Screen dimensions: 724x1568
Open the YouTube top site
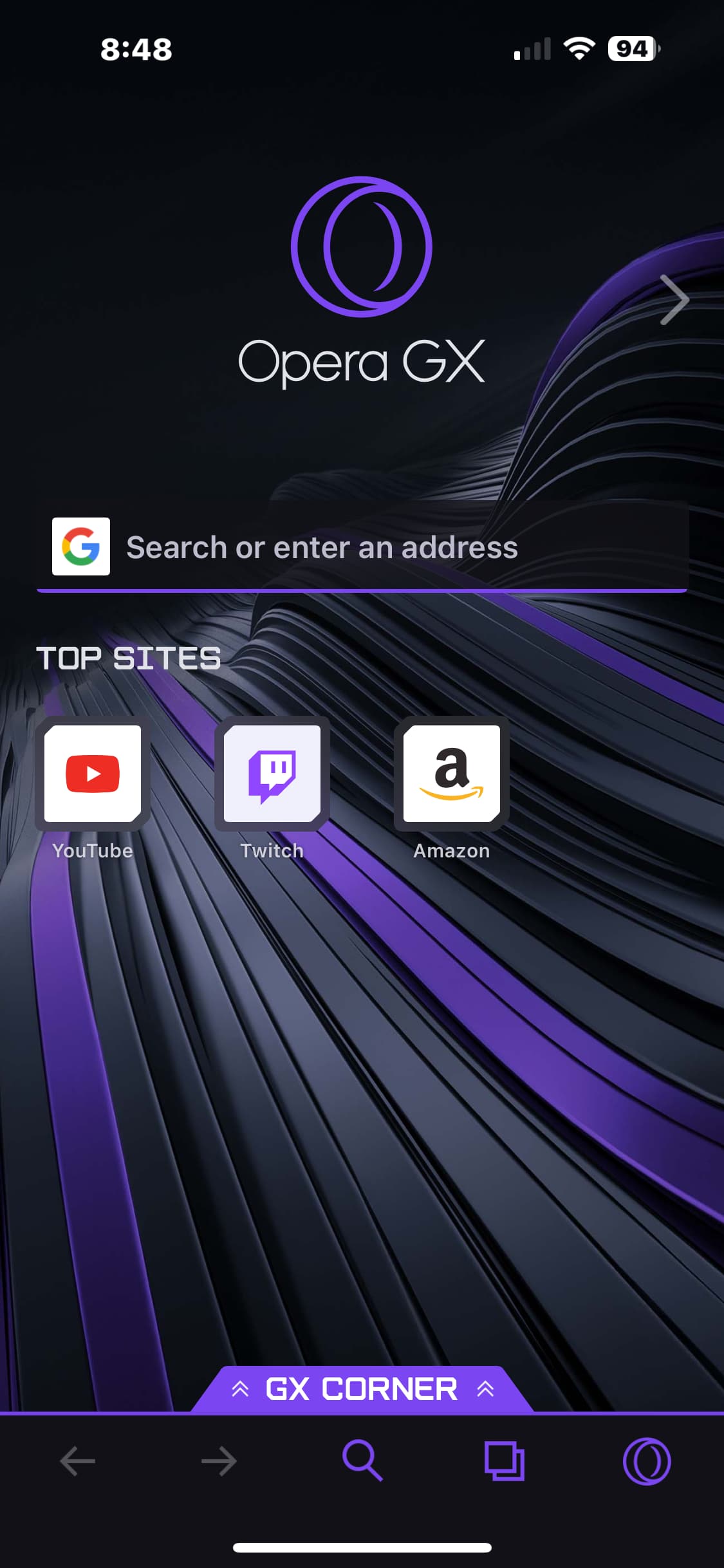[x=93, y=774]
